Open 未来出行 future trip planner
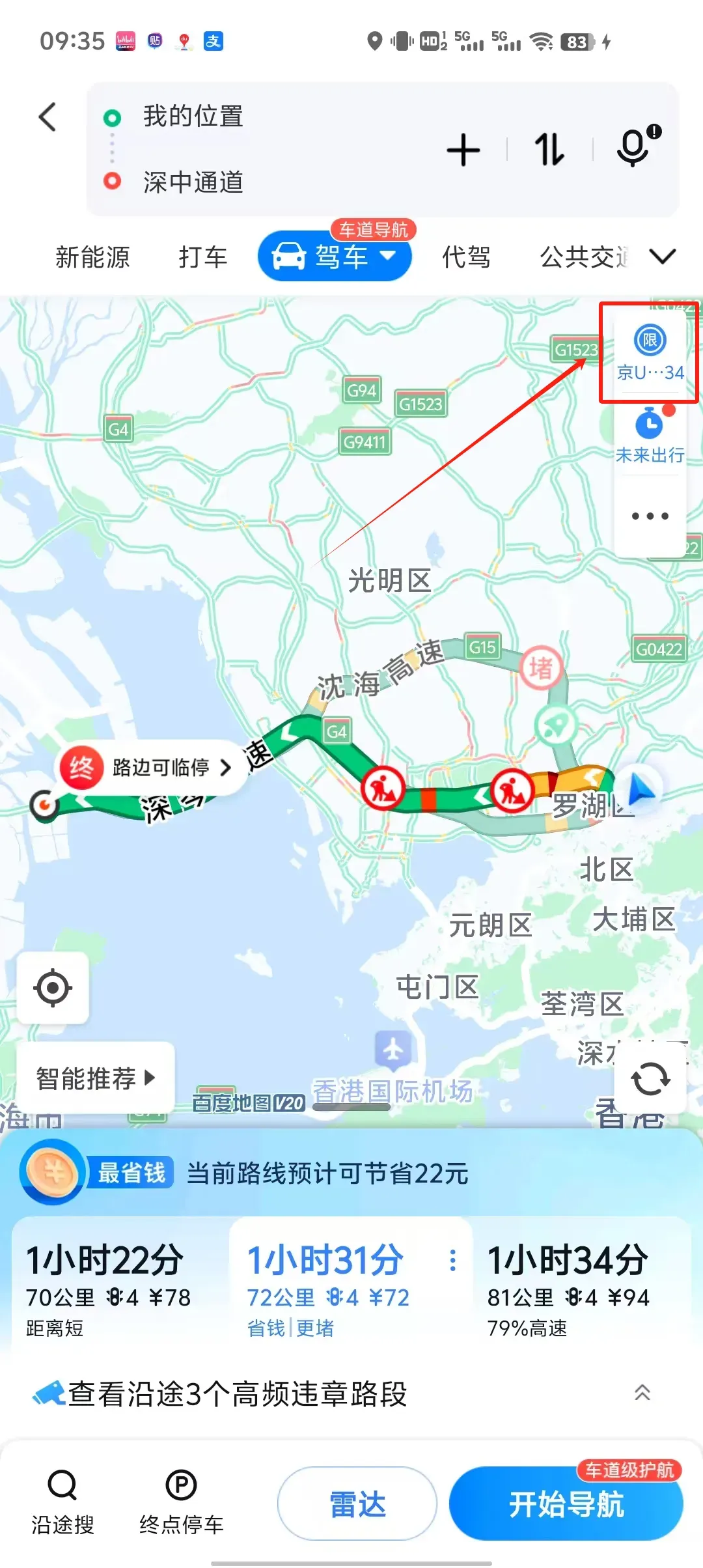This screenshot has height=1568, width=703. click(650, 435)
